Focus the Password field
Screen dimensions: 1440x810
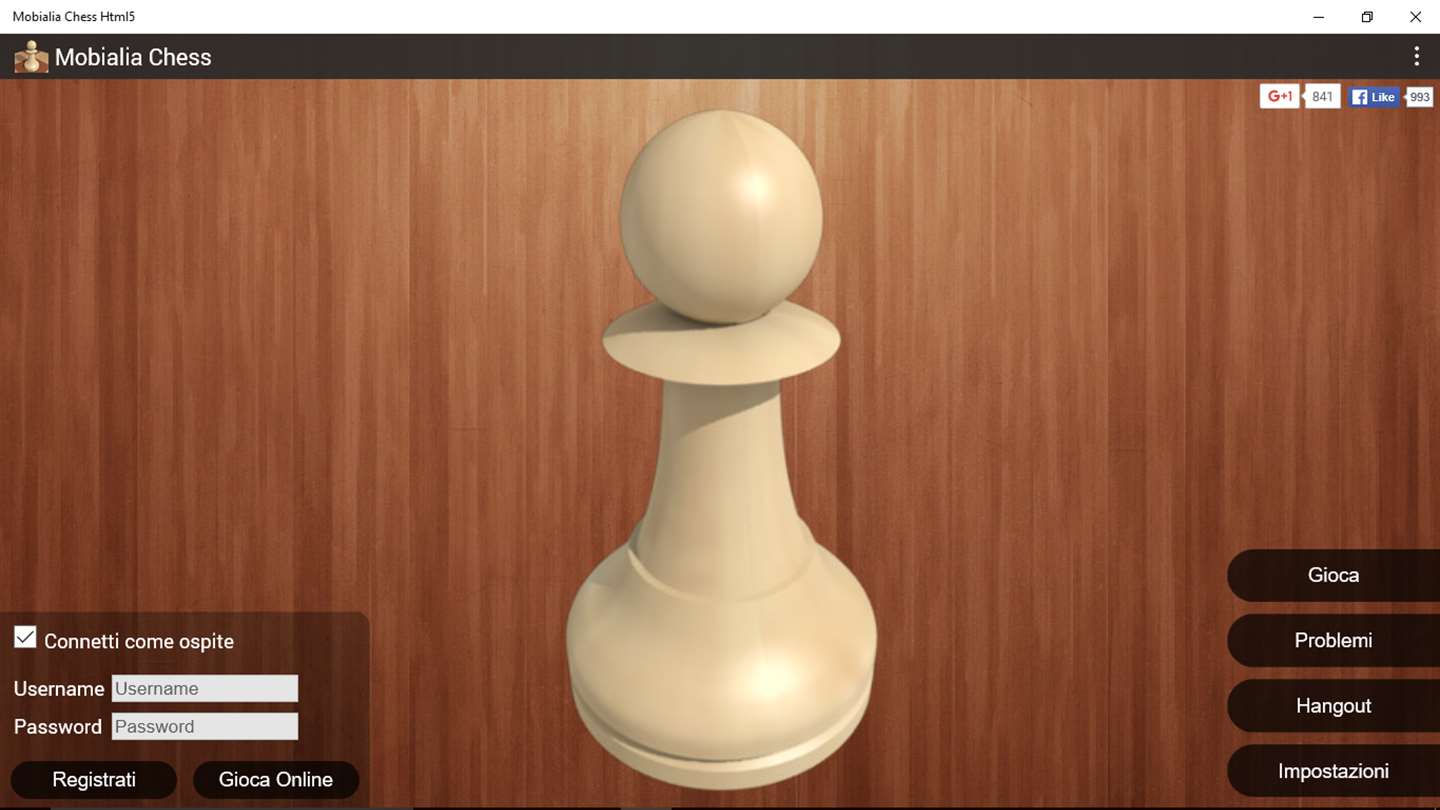click(204, 726)
